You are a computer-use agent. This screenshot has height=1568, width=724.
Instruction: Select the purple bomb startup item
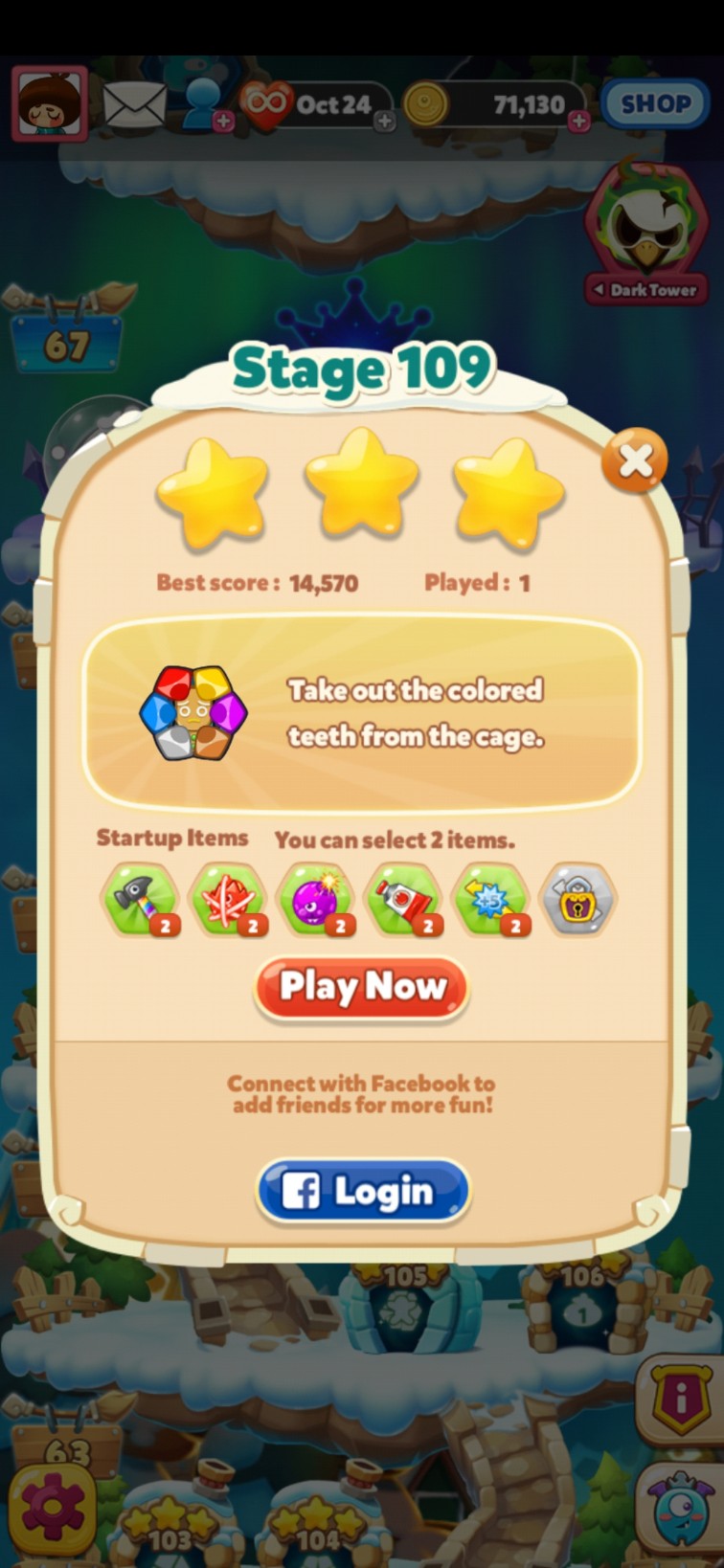coord(316,900)
